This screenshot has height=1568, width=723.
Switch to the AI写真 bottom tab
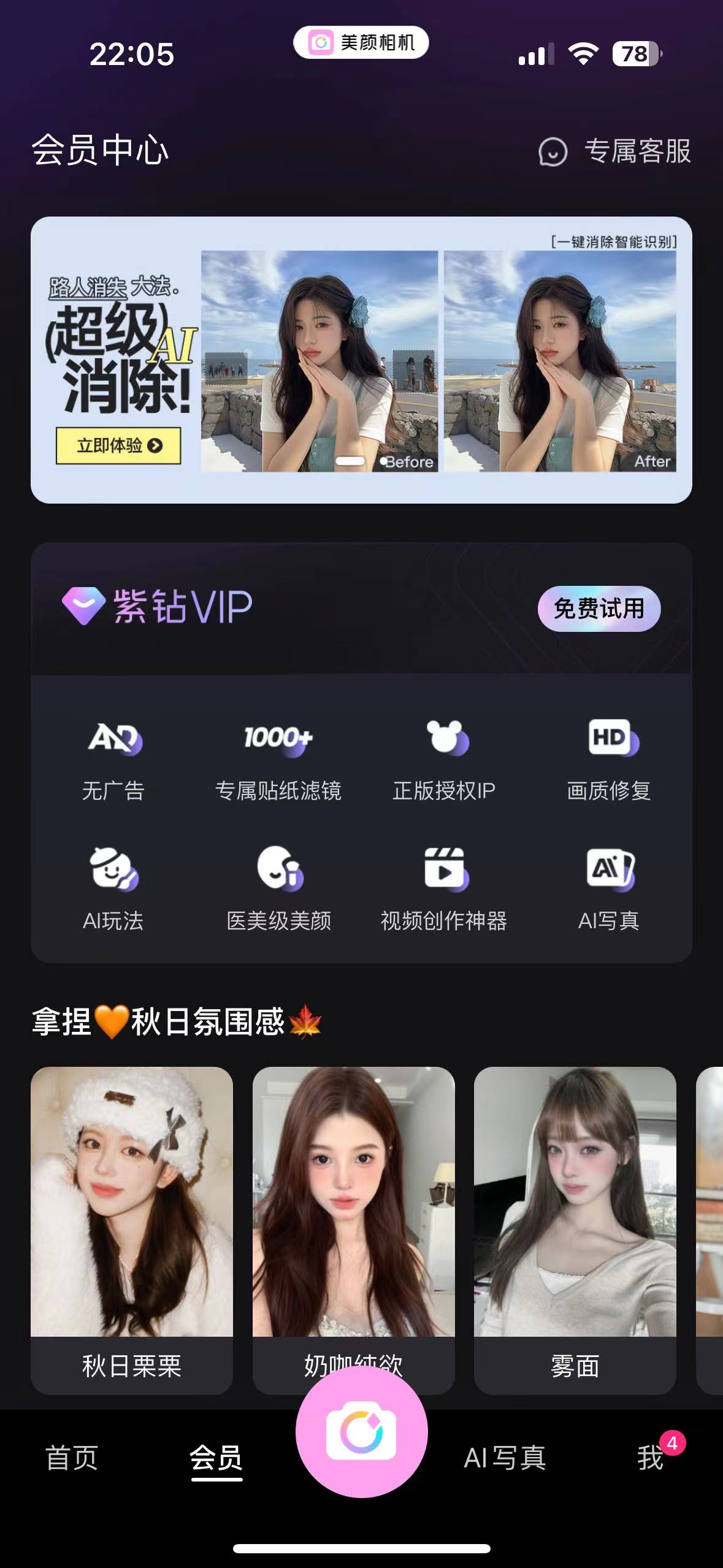pyautogui.click(x=505, y=1458)
